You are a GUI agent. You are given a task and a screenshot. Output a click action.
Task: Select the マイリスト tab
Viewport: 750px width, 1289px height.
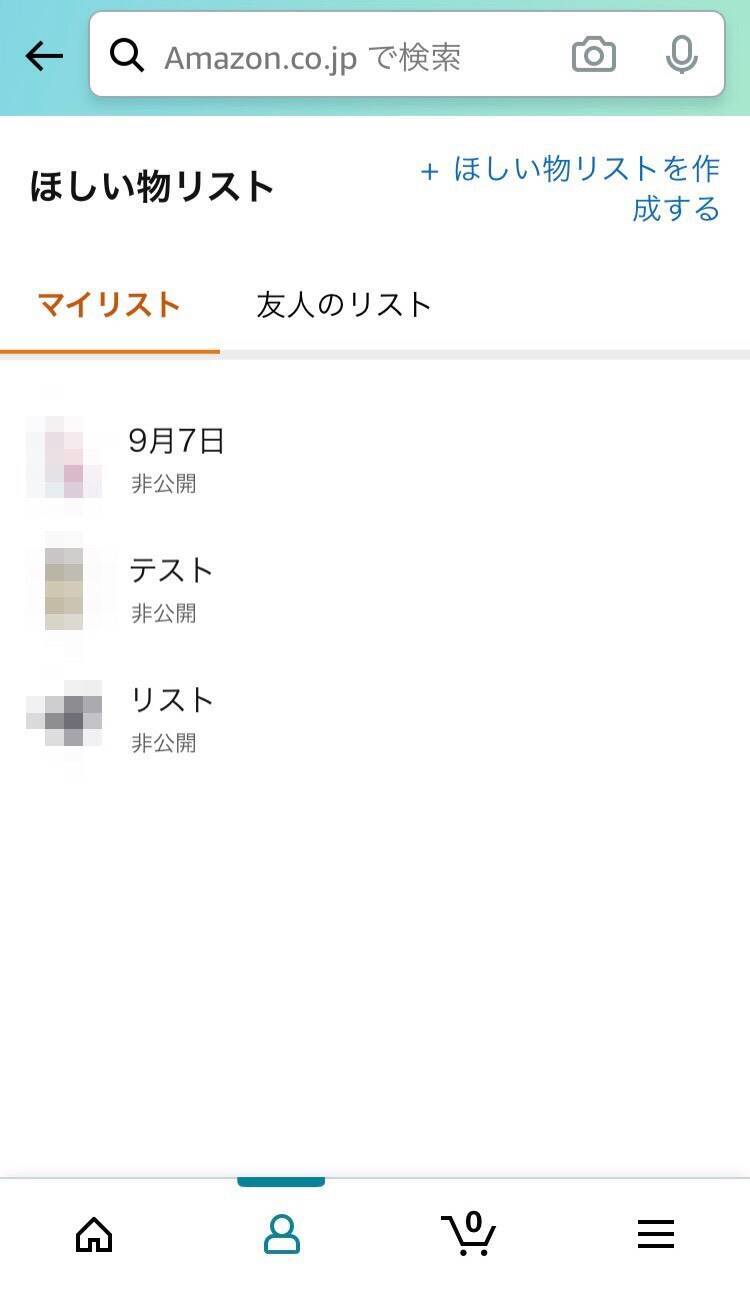[109, 305]
